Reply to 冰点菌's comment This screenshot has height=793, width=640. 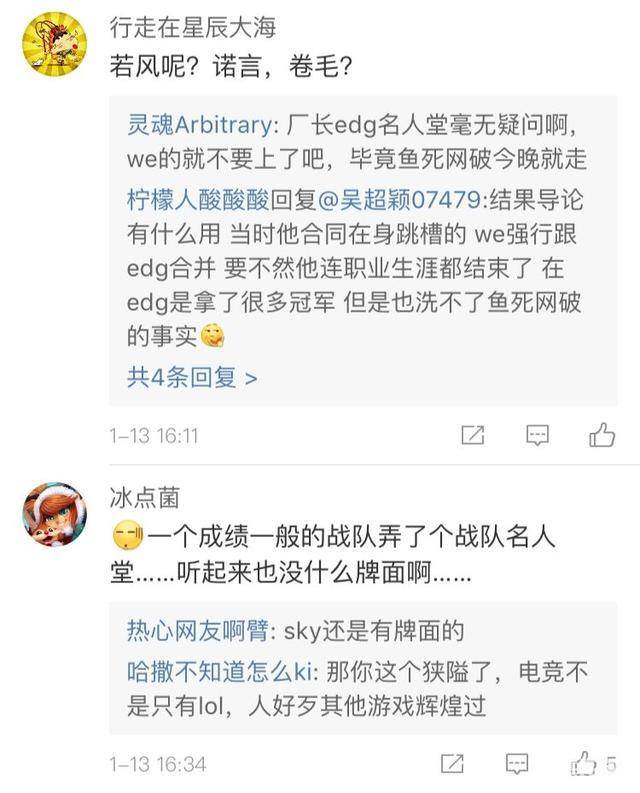click(517, 765)
